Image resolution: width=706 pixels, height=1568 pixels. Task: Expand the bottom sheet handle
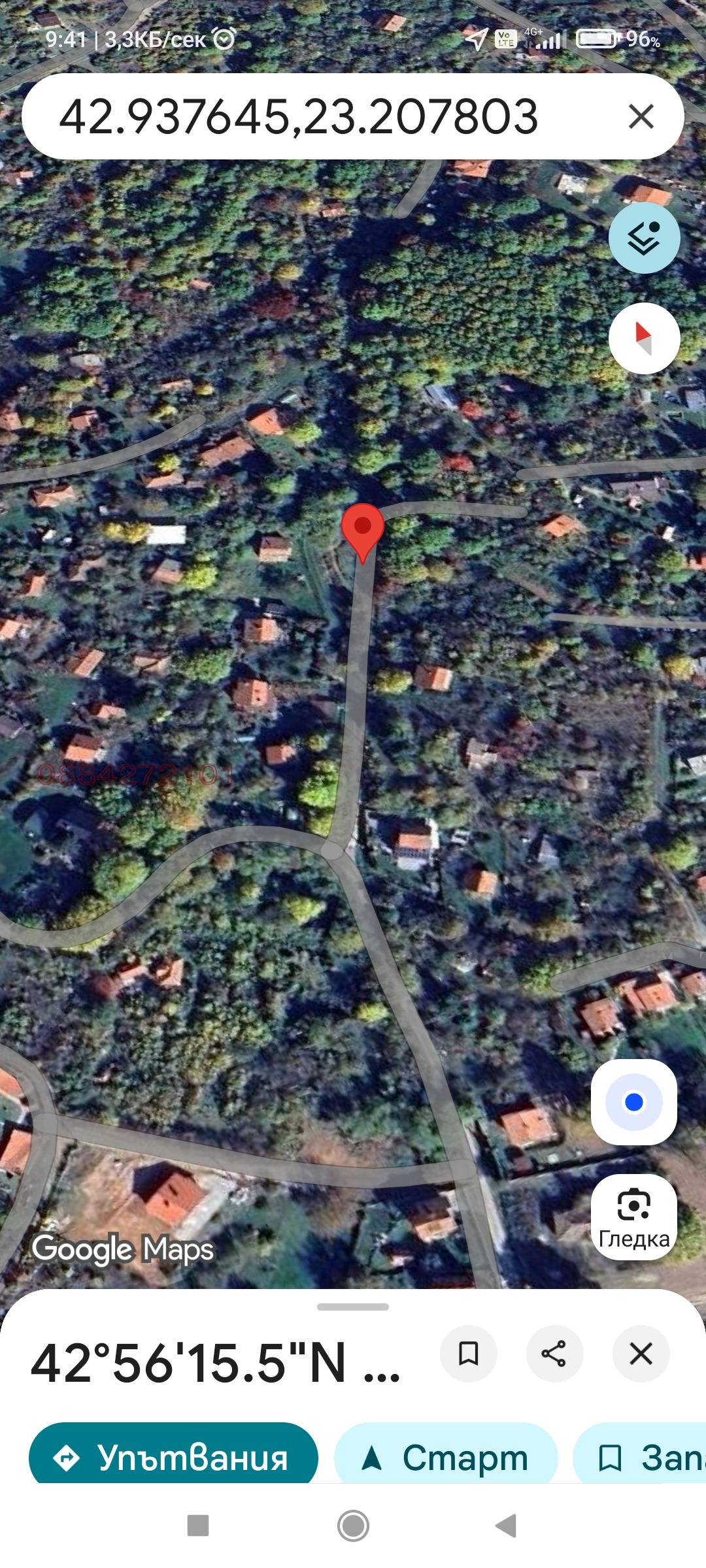coord(353,1307)
